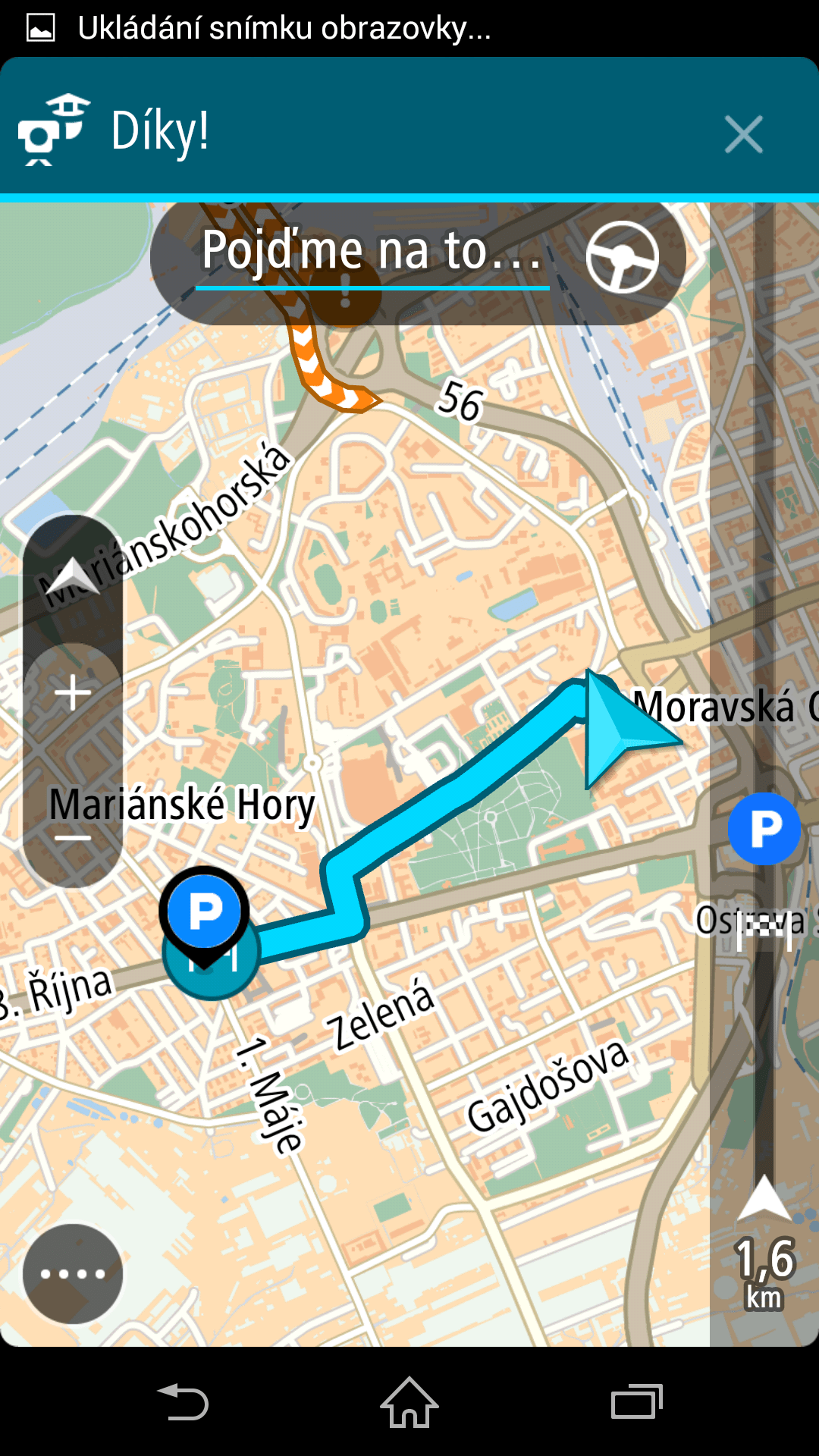
Task: Tap parking icon on route bar
Action: 764,829
